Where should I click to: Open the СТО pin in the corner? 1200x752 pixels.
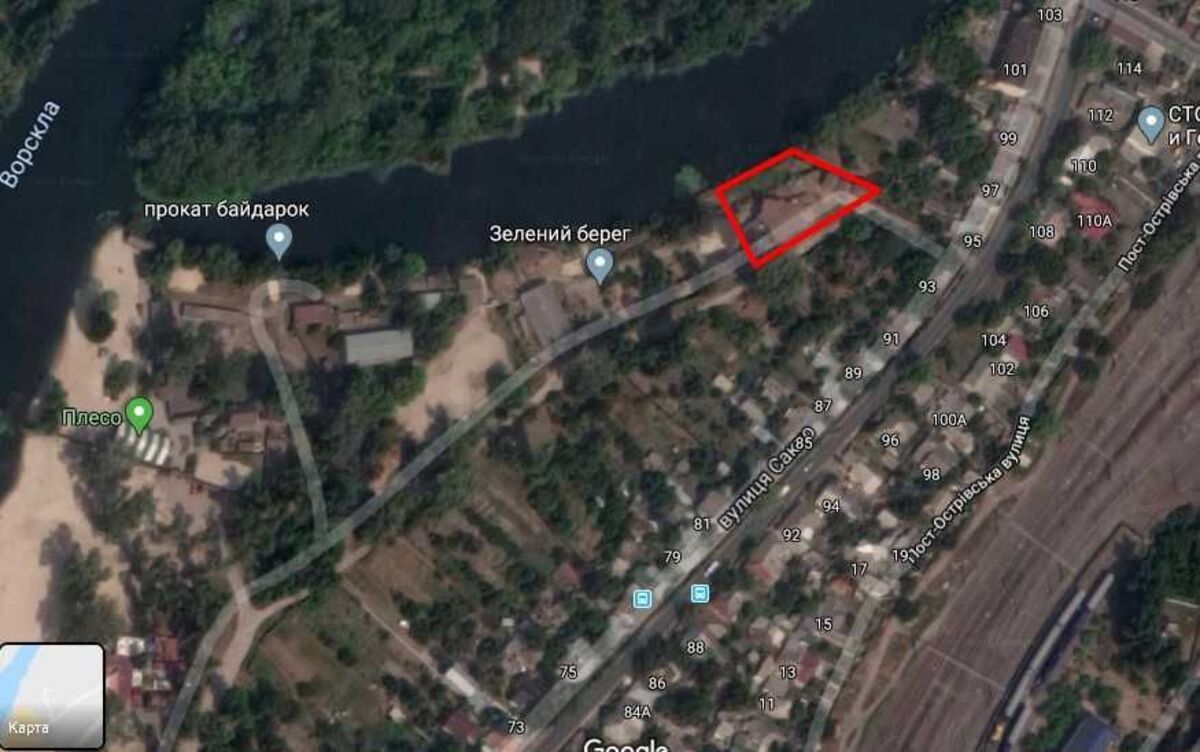(x=1152, y=124)
